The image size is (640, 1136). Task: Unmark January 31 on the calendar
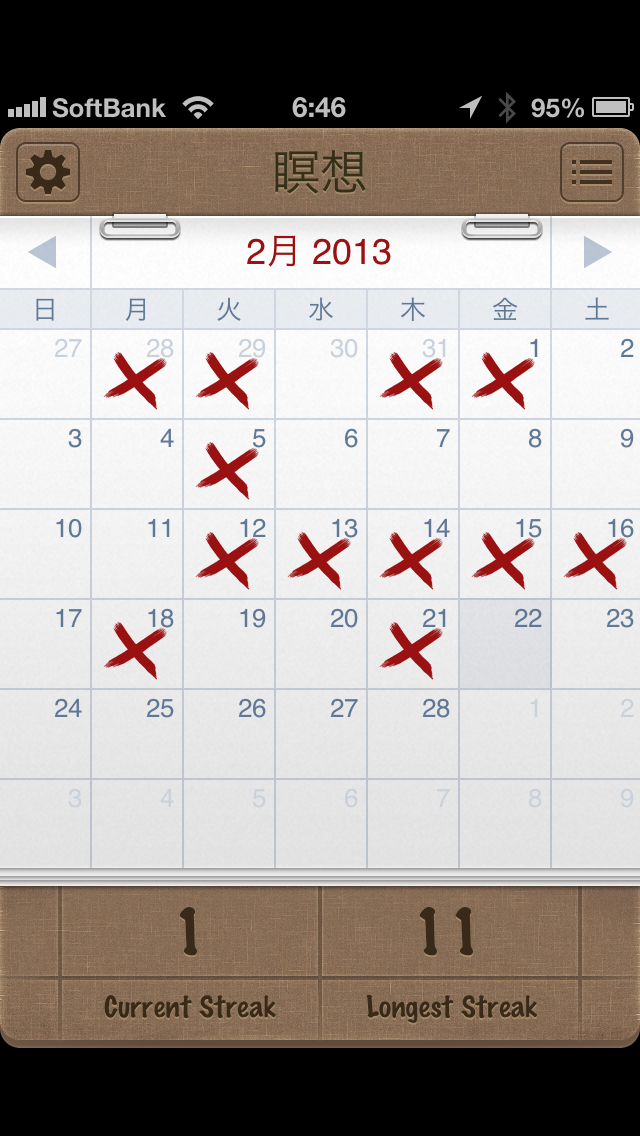413,375
